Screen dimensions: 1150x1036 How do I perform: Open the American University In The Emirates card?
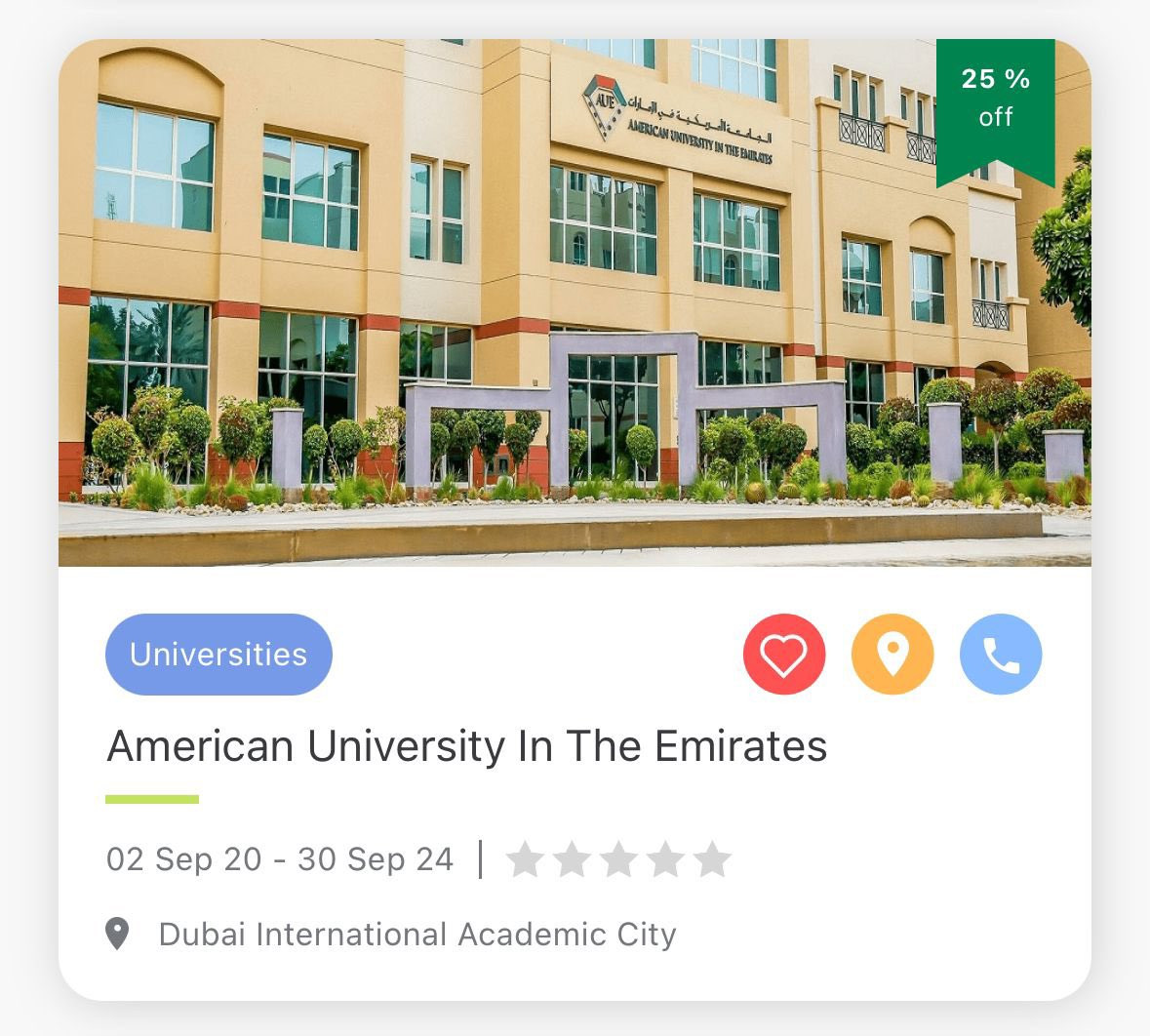click(x=466, y=746)
